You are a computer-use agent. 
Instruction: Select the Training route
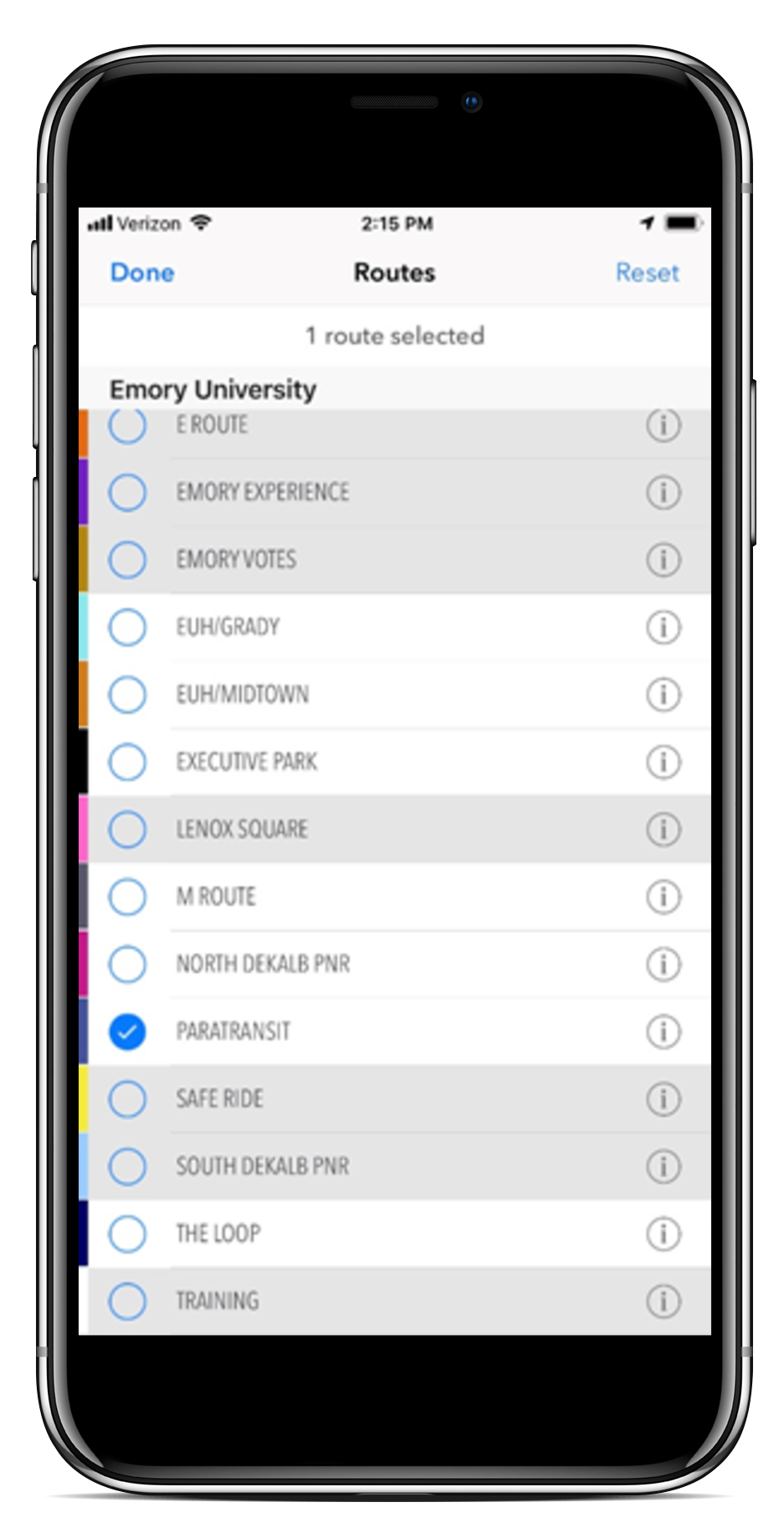click(x=127, y=1301)
